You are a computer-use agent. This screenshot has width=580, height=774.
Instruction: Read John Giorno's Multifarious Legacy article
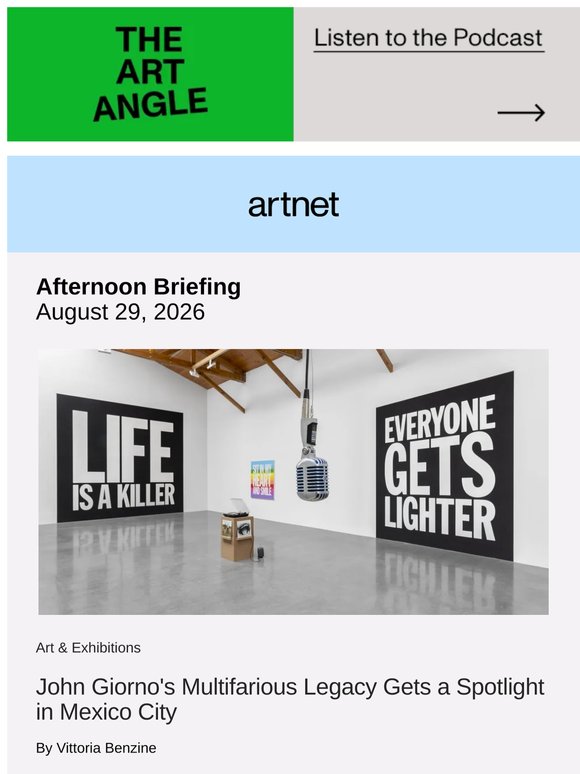click(x=290, y=699)
